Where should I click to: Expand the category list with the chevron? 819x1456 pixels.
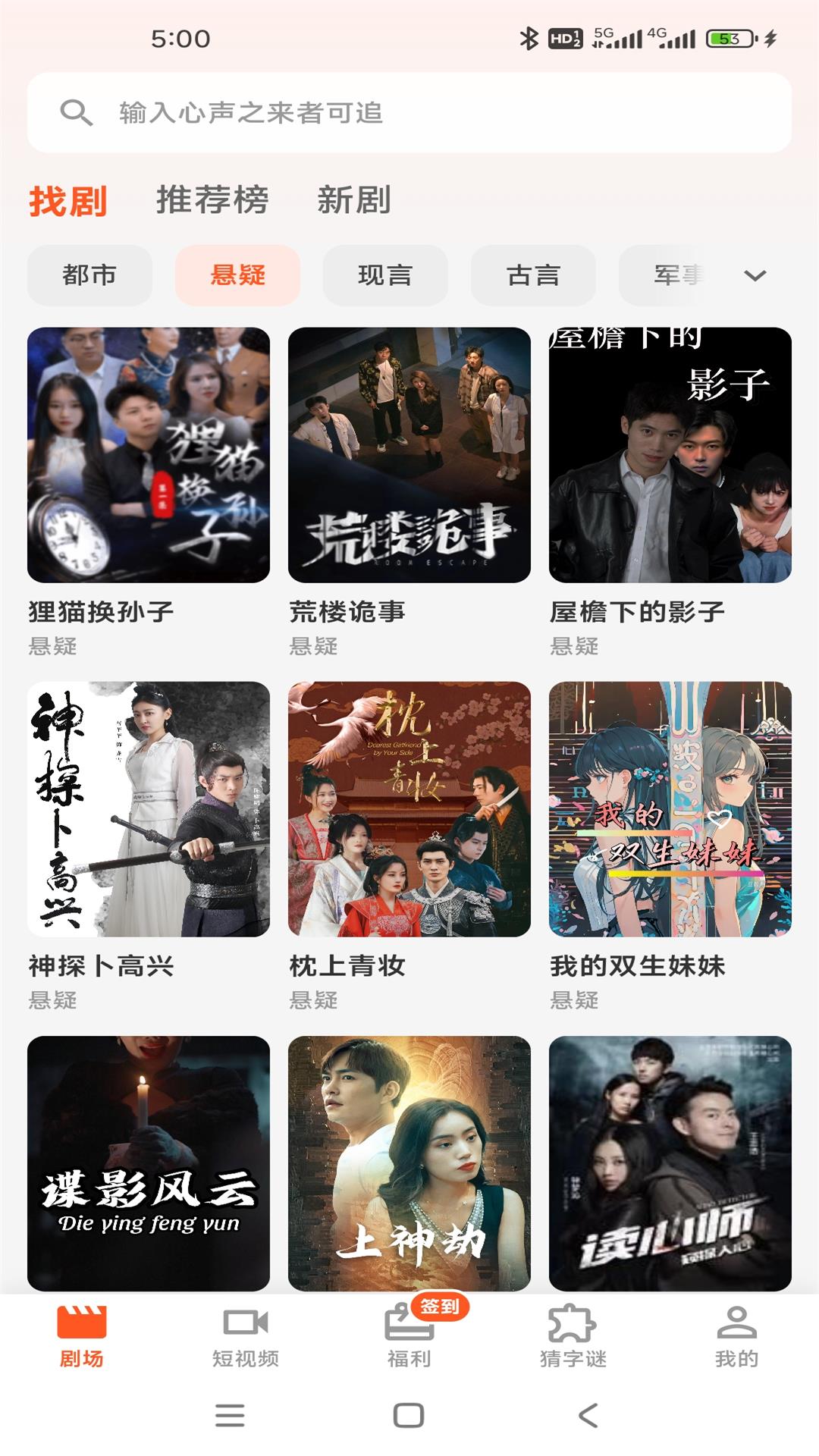[x=753, y=276]
